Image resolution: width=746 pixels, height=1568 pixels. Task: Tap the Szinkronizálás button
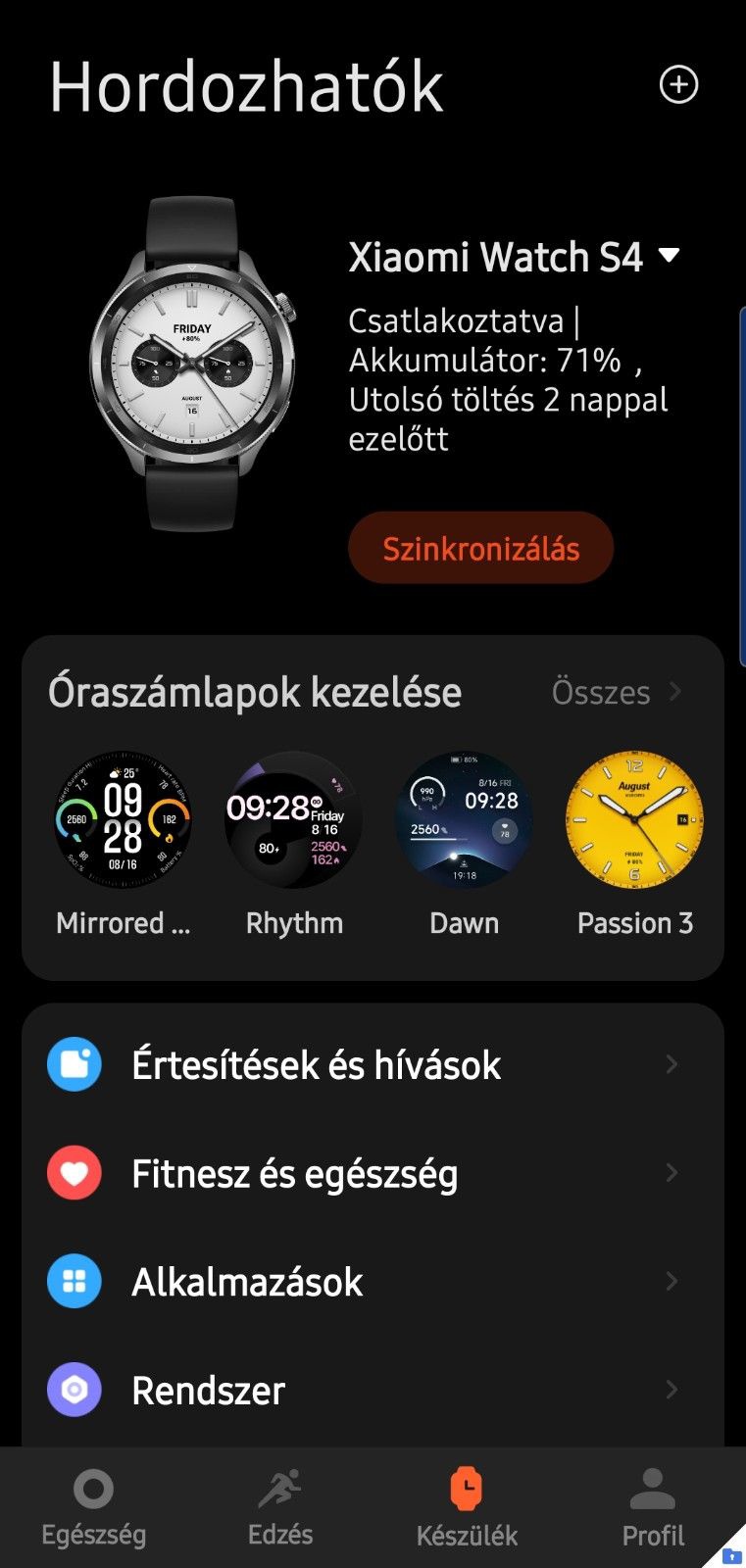480,548
